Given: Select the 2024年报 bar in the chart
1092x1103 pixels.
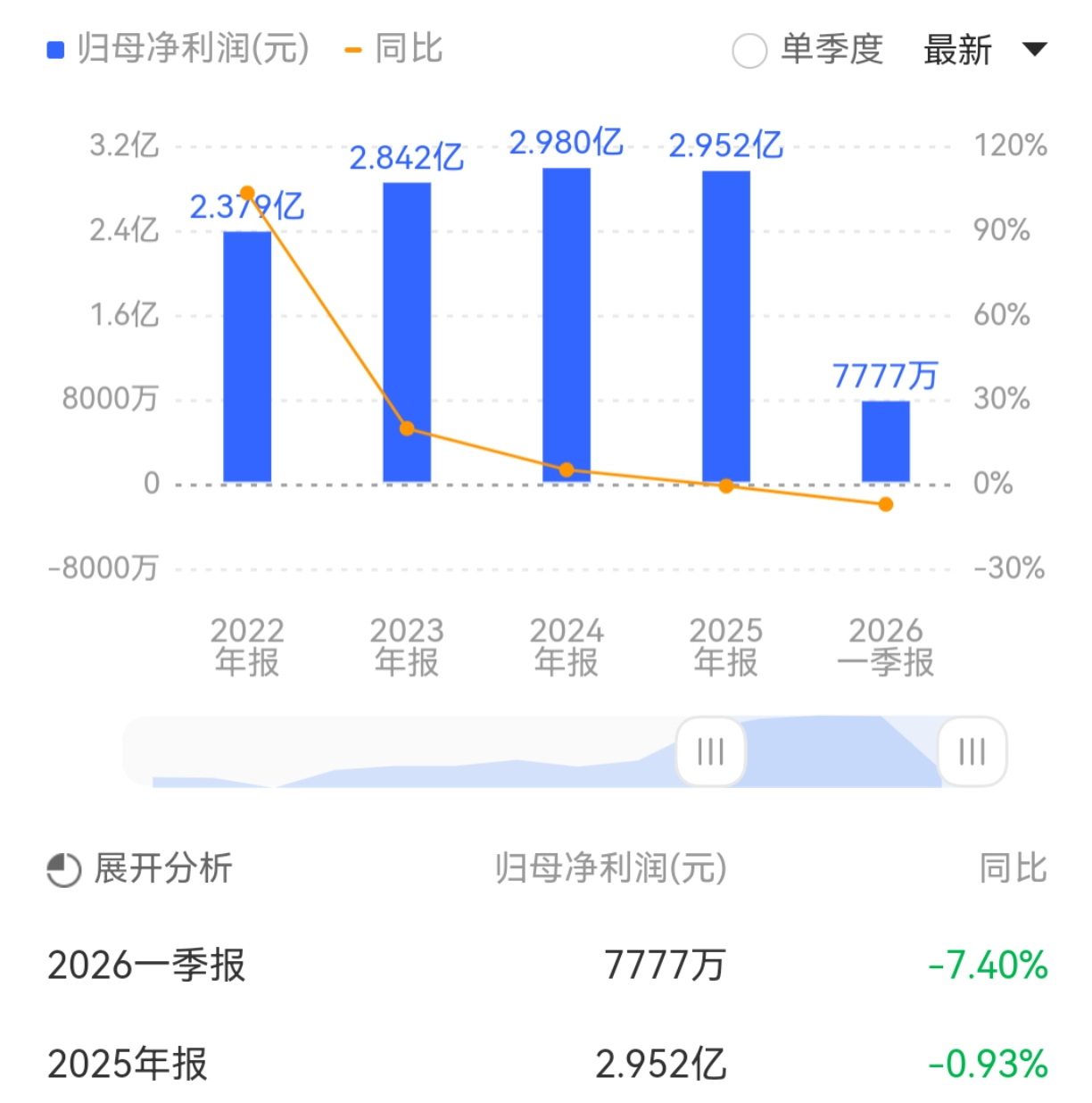Looking at the screenshot, I should coord(567,325).
